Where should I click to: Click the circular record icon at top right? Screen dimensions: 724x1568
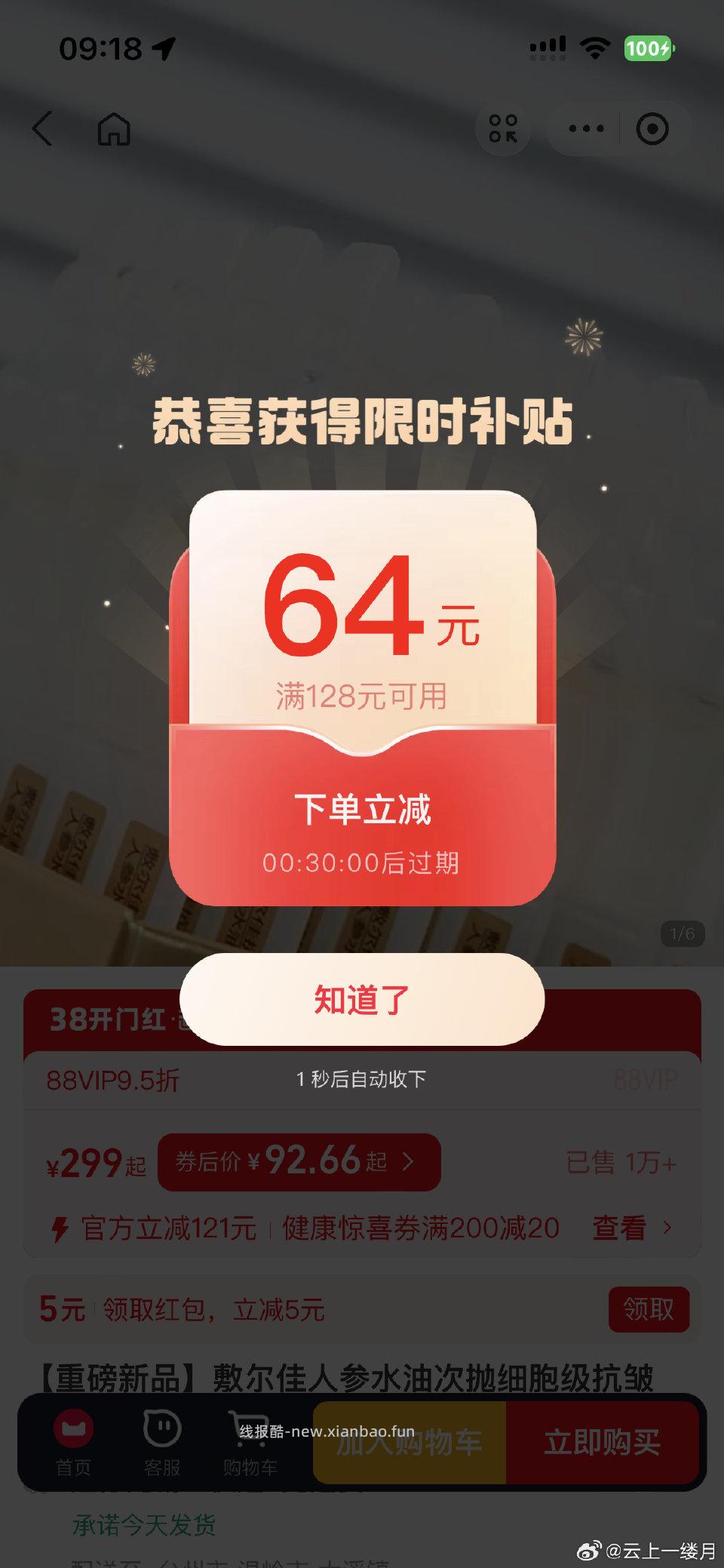point(653,129)
